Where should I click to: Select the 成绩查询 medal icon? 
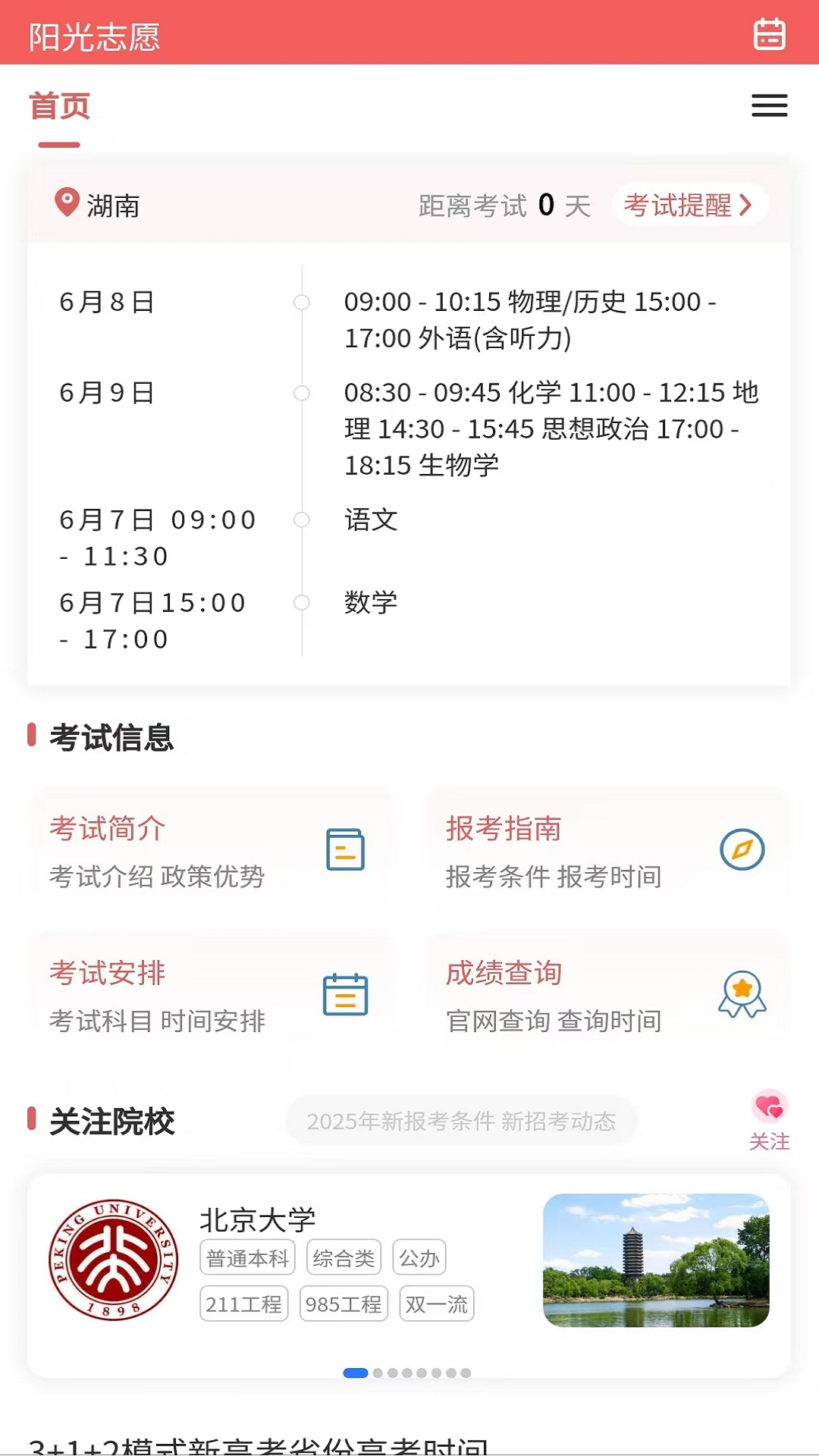741,993
